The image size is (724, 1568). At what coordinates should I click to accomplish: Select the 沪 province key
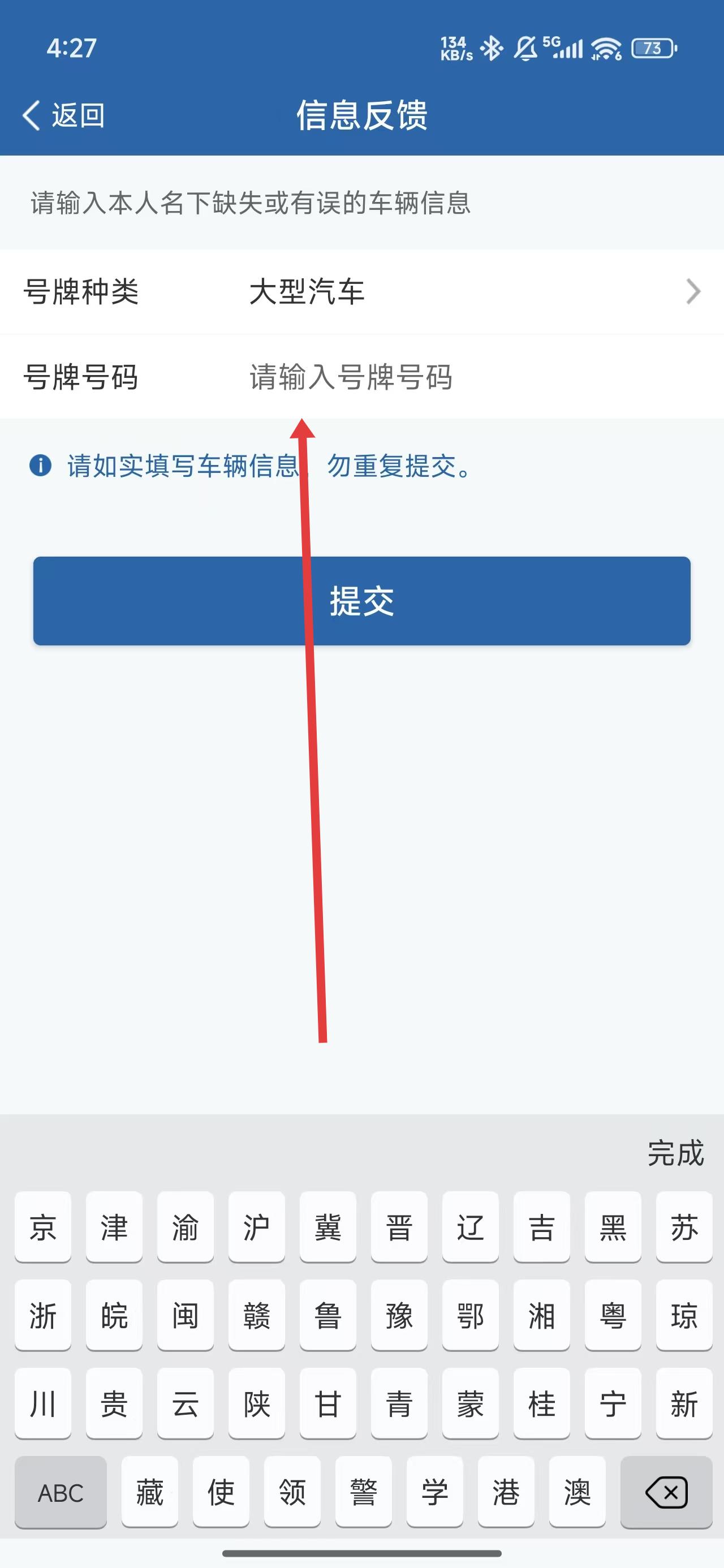[x=256, y=1226]
